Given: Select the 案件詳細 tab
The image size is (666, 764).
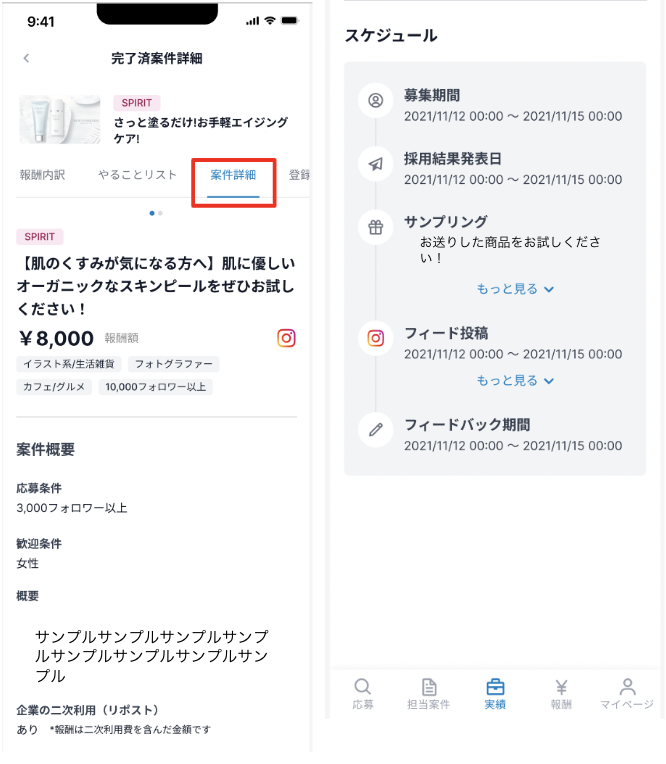Looking at the screenshot, I should coord(233,175).
